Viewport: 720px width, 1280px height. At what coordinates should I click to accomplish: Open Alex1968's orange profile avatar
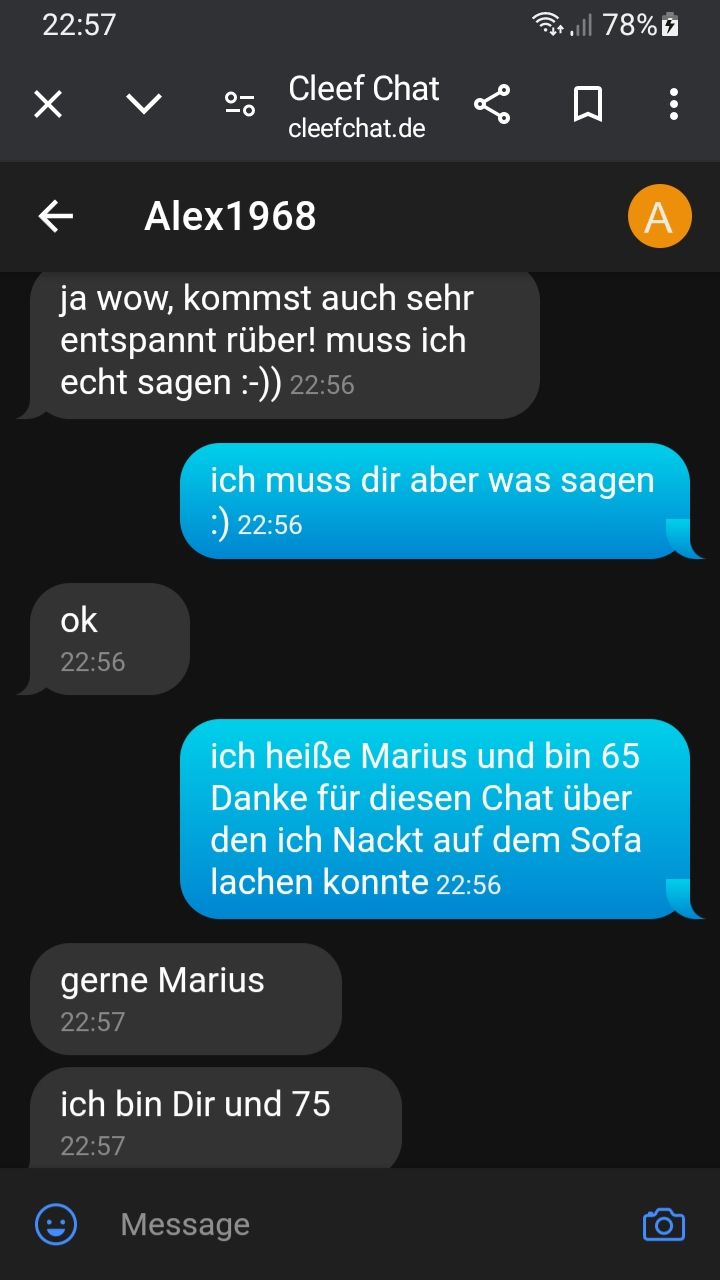pos(659,216)
